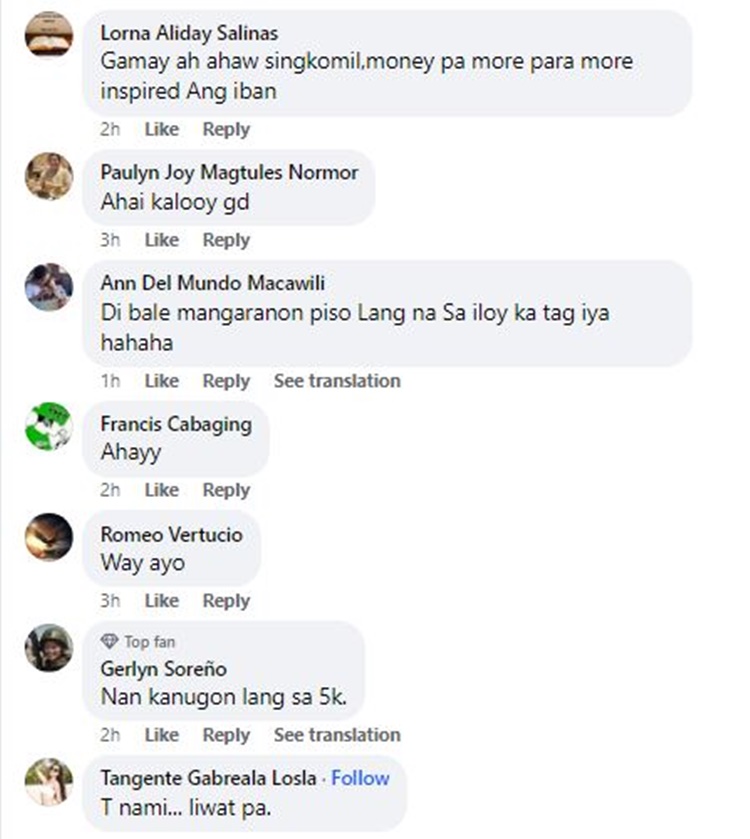Reply to Paulyn Joy Magtules Normor's comment

tap(226, 240)
